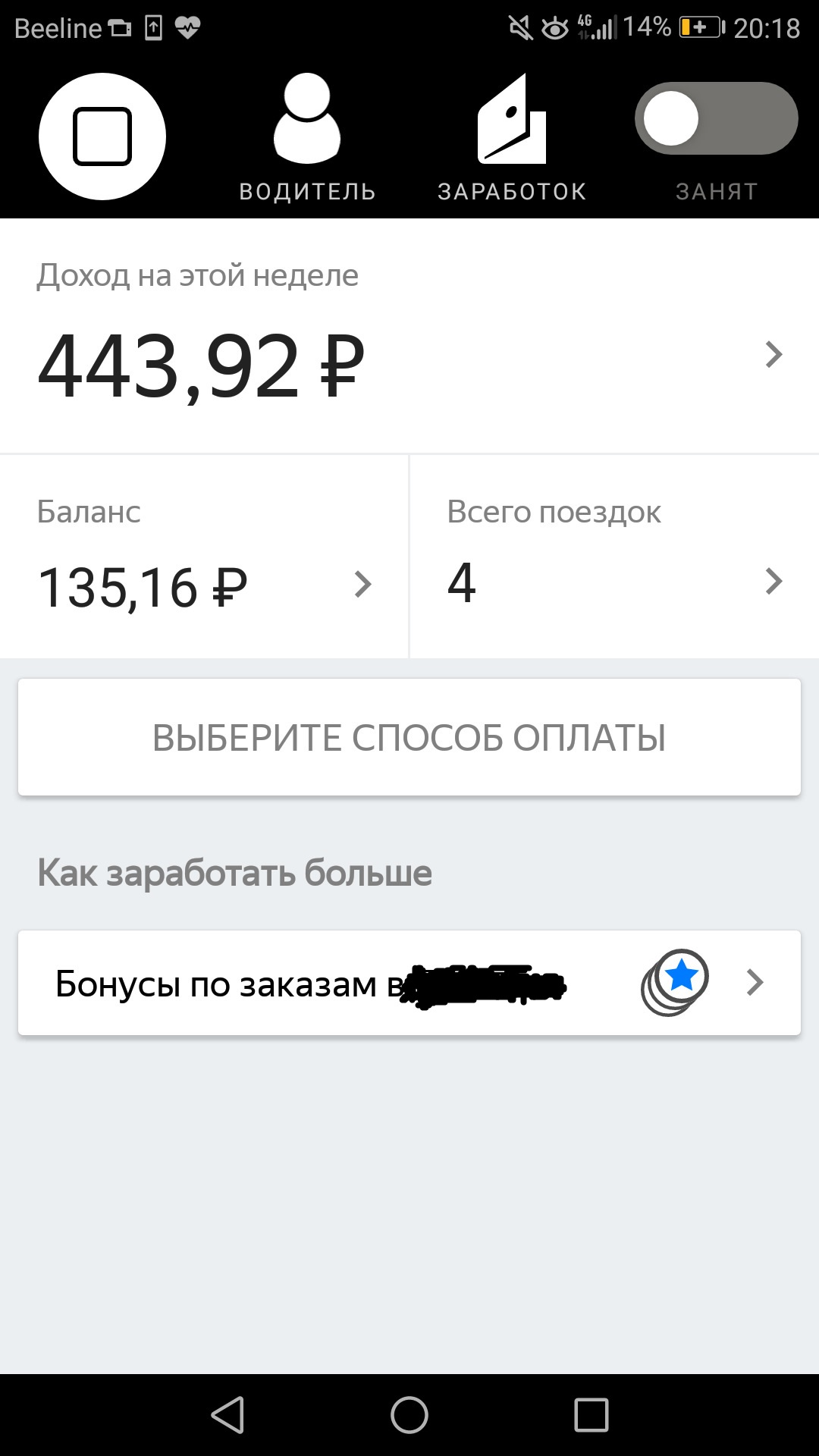Open the Баланс 135,16 ₽ card
819x1456 pixels.
(x=204, y=557)
